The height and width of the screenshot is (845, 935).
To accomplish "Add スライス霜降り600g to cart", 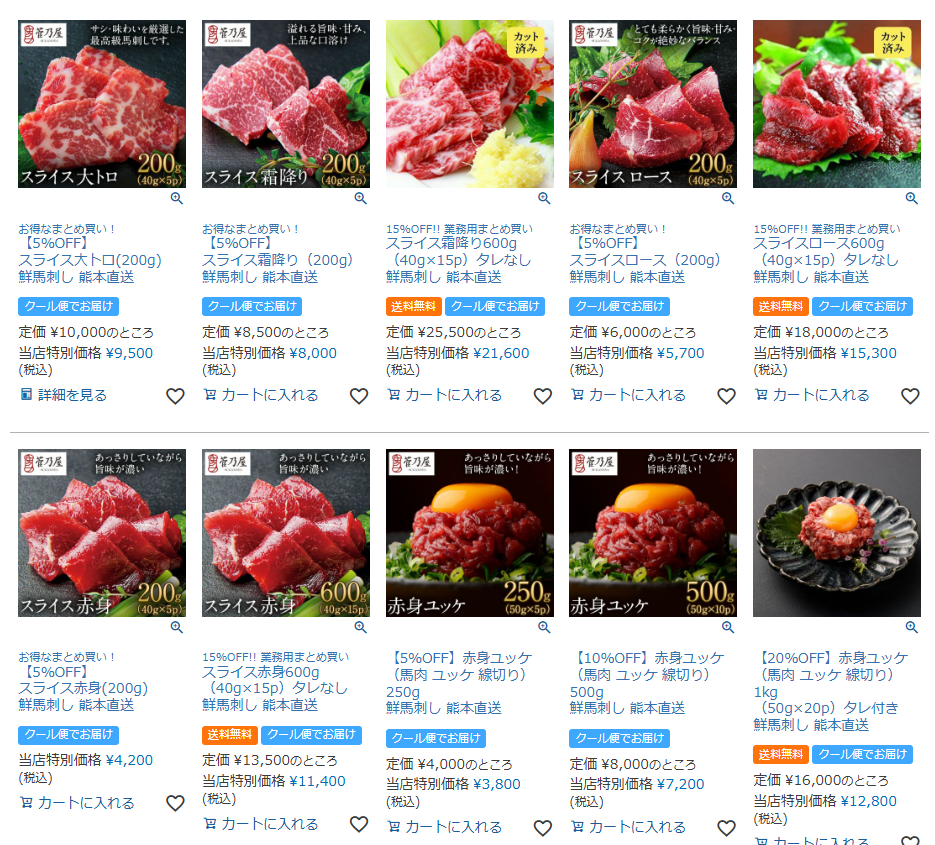I will point(444,396).
